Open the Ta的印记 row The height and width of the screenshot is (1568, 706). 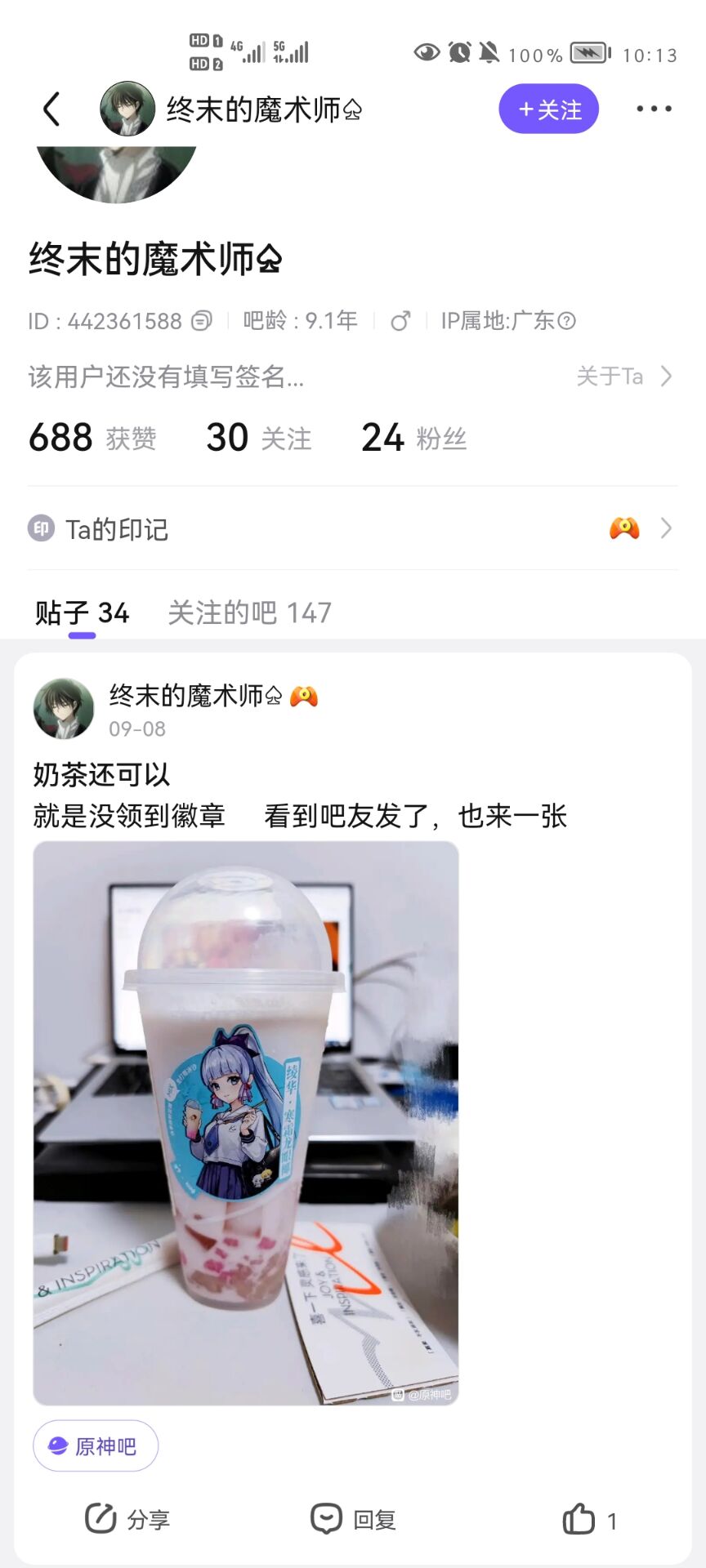(x=353, y=529)
